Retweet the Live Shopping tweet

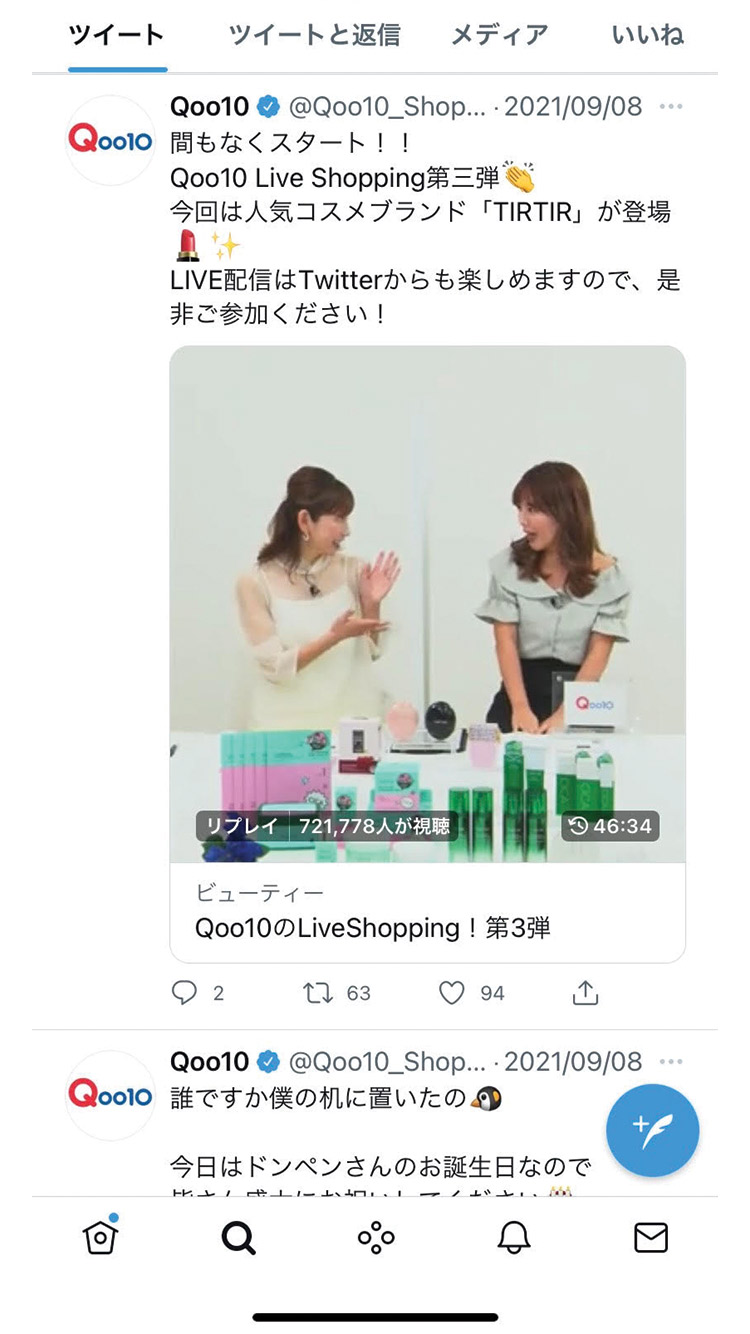[316, 993]
